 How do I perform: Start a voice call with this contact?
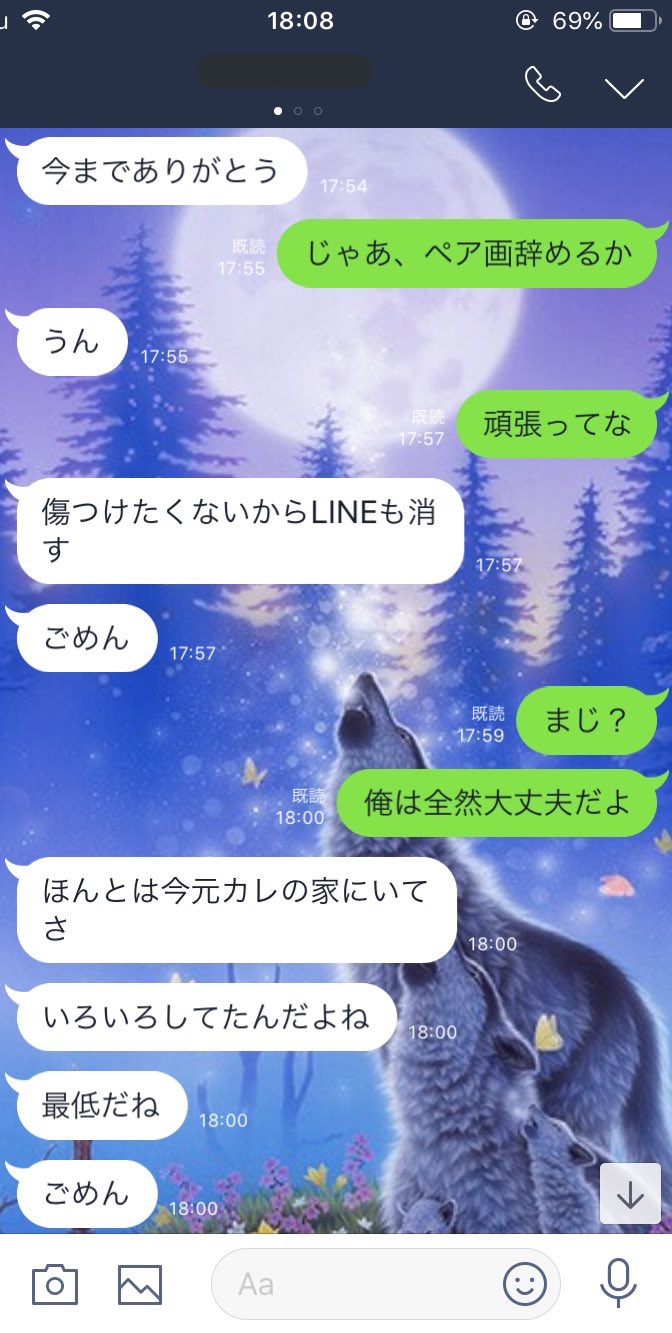[543, 85]
